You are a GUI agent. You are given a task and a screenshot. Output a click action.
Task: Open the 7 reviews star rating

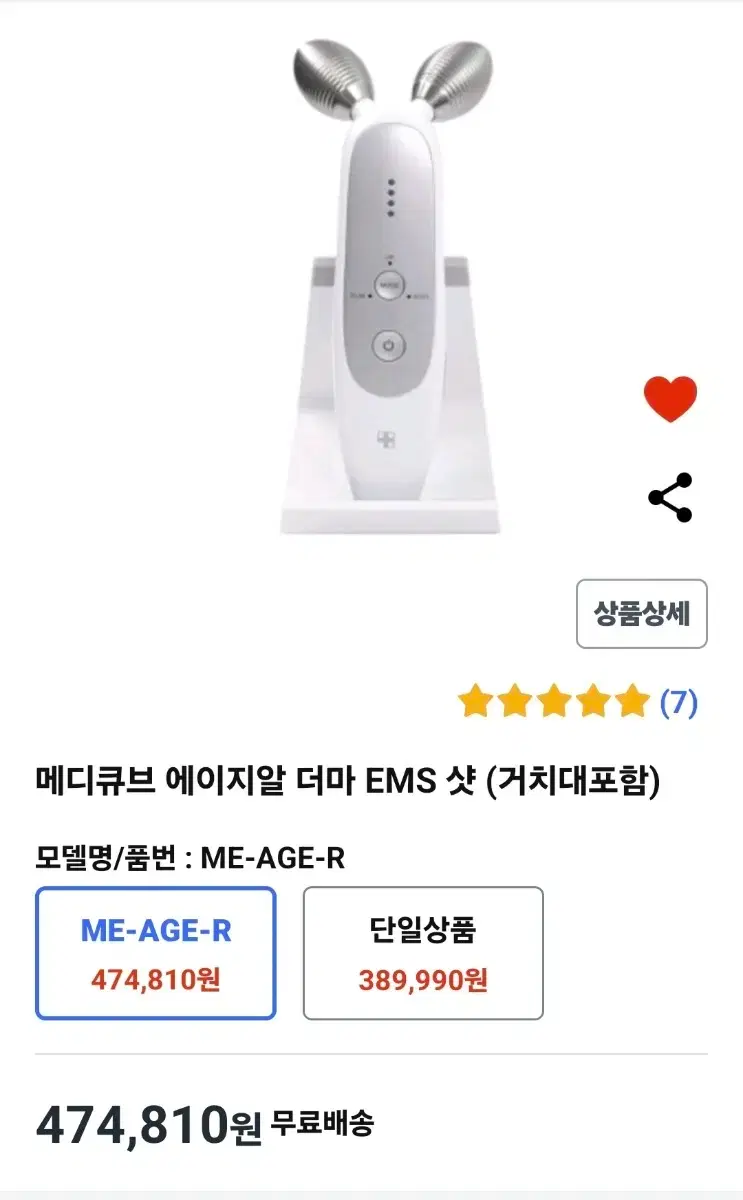click(x=578, y=702)
